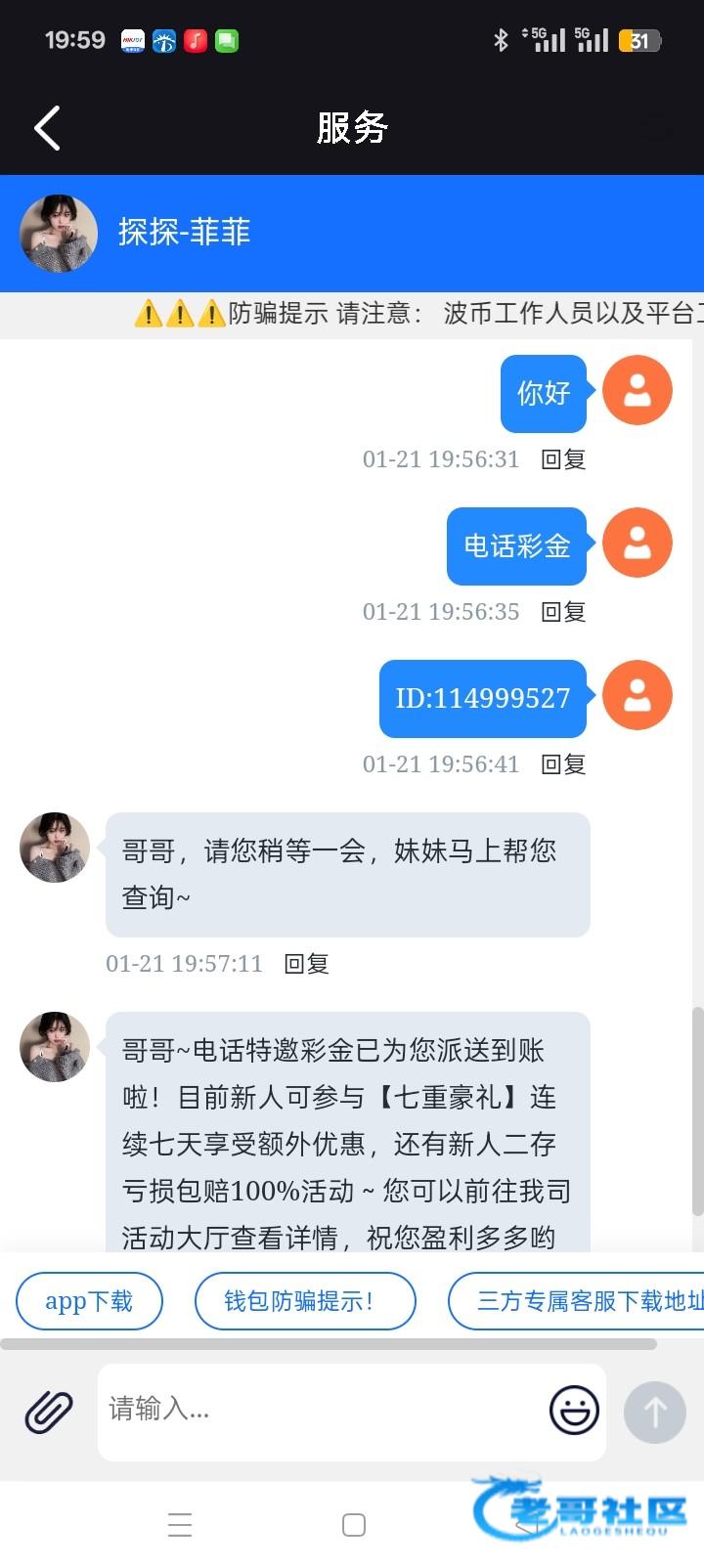Viewport: 704px width, 1568px height.
Task: Attach a file with the paperclip icon
Action: coord(49,1412)
